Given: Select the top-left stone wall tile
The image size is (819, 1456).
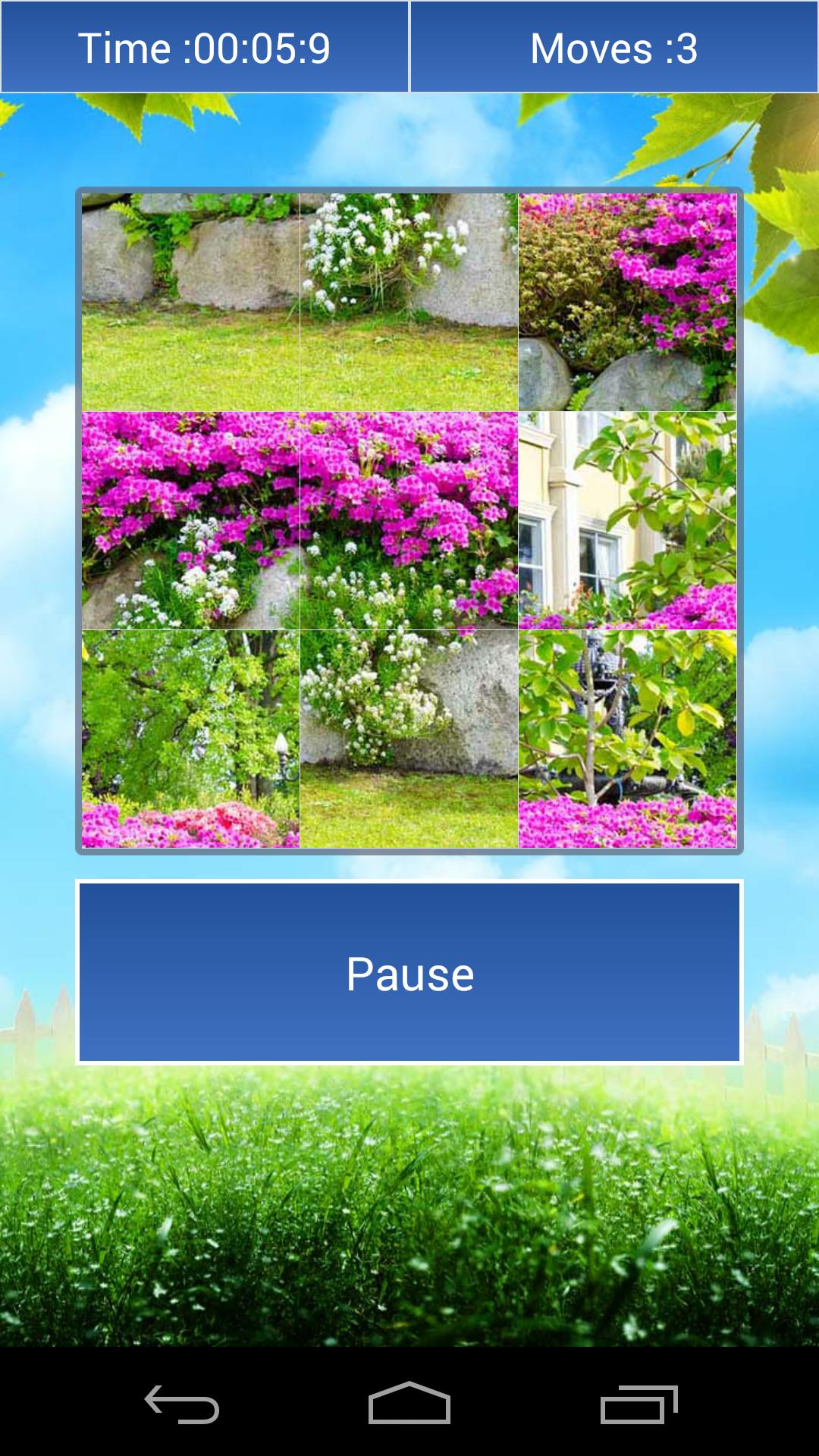Looking at the screenshot, I should point(190,302).
